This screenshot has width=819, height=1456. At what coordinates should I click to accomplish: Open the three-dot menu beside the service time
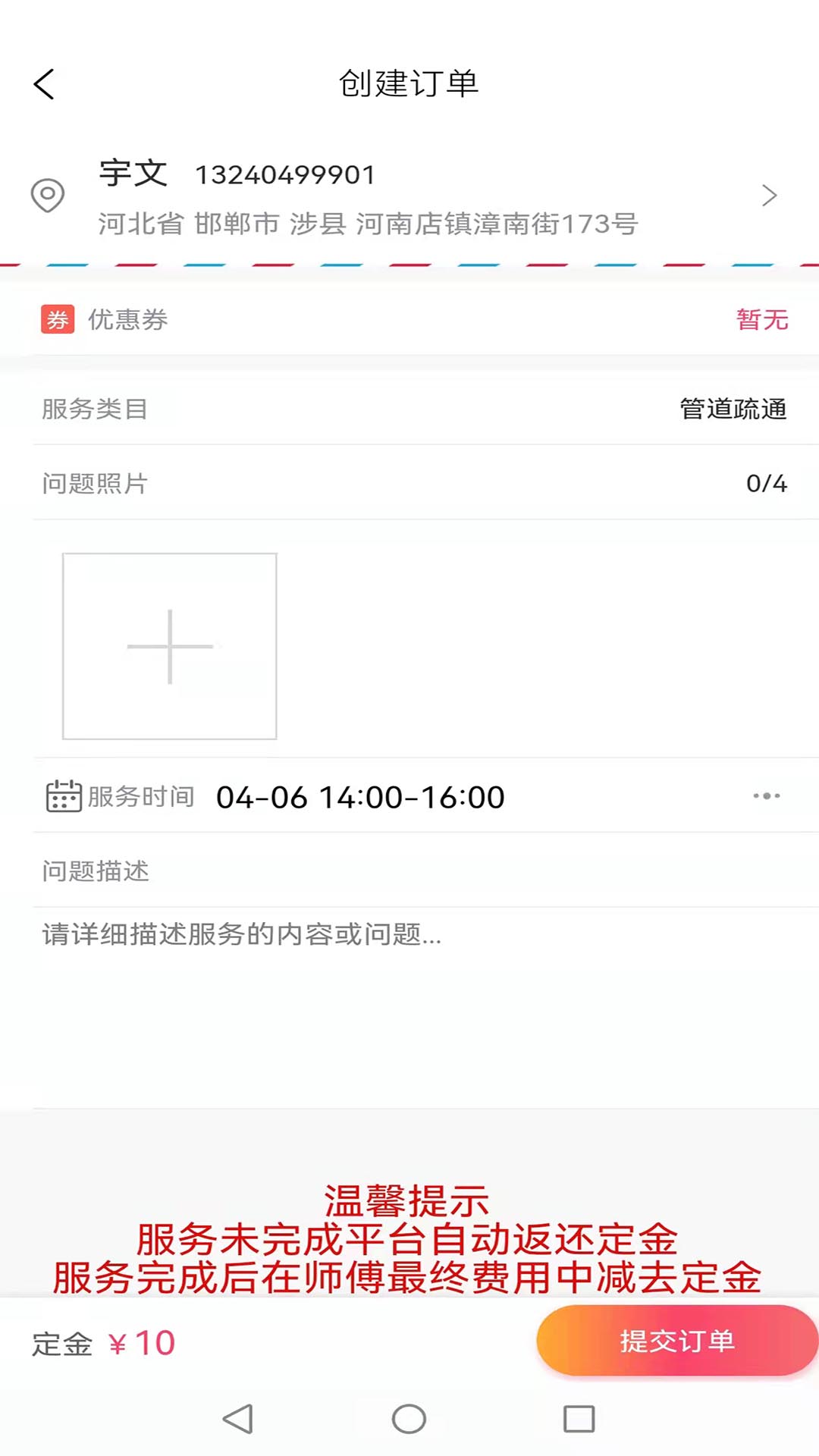point(767,795)
